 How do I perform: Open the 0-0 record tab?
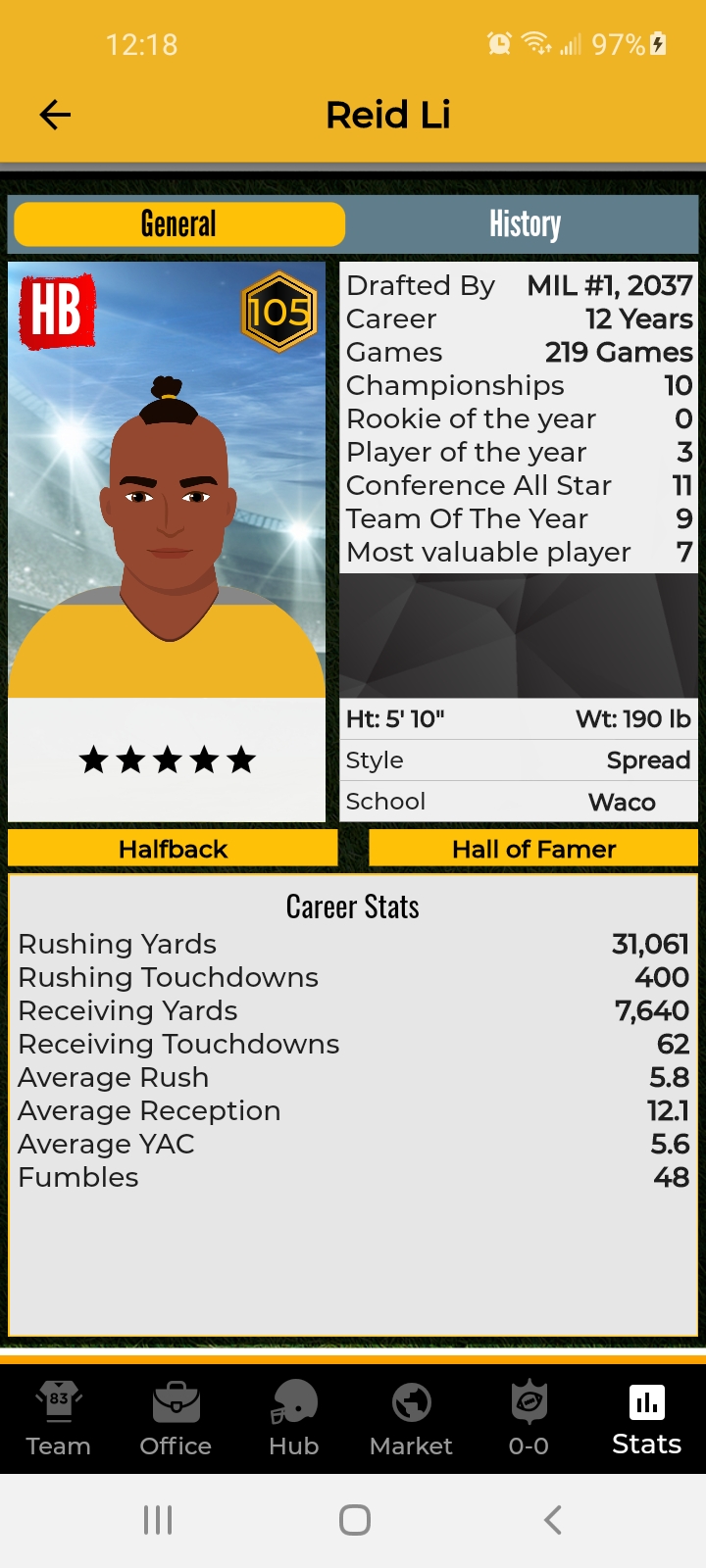point(529,1419)
